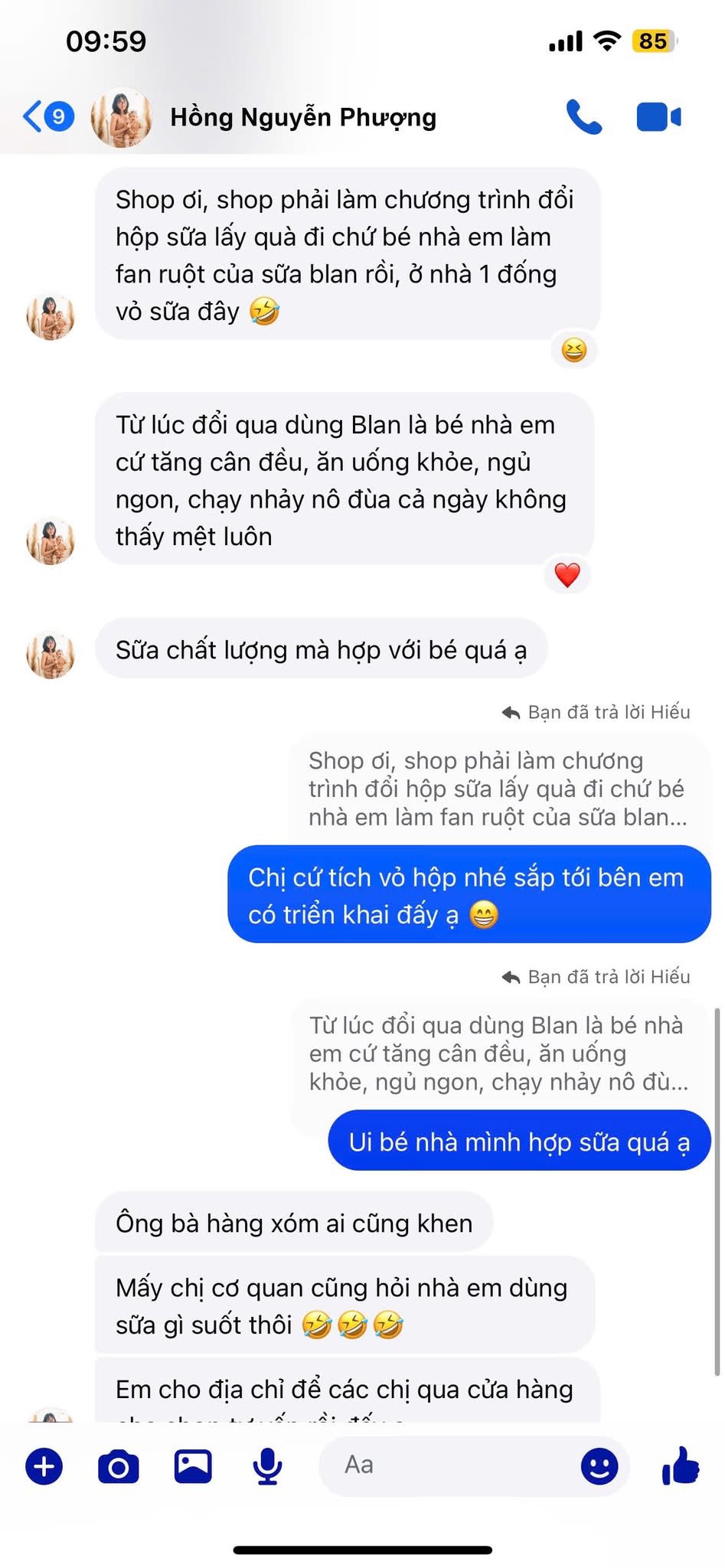View laughing reaction on the first message
725x1568 pixels.
pos(574,350)
